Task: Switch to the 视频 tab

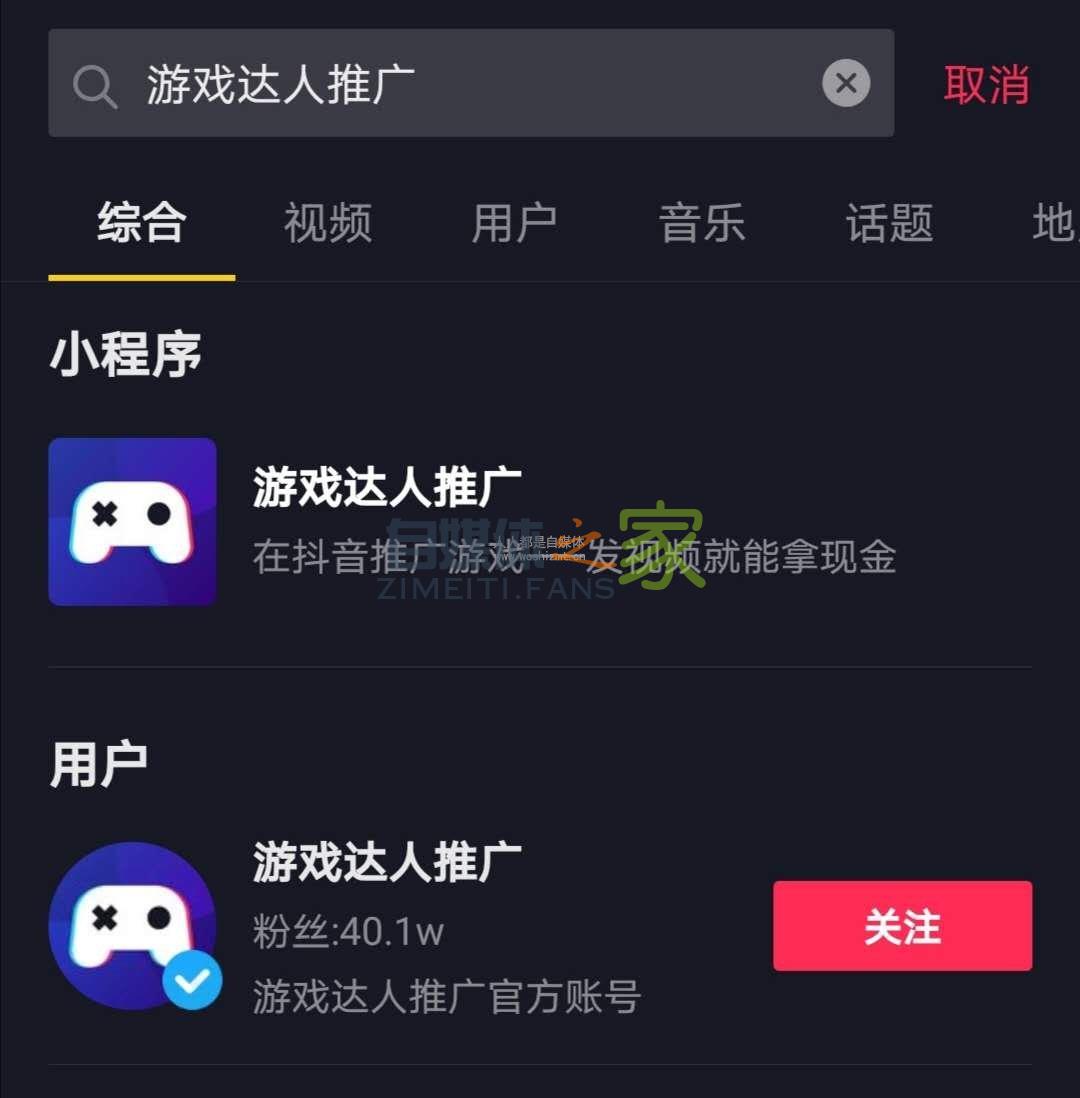Action: click(x=327, y=223)
